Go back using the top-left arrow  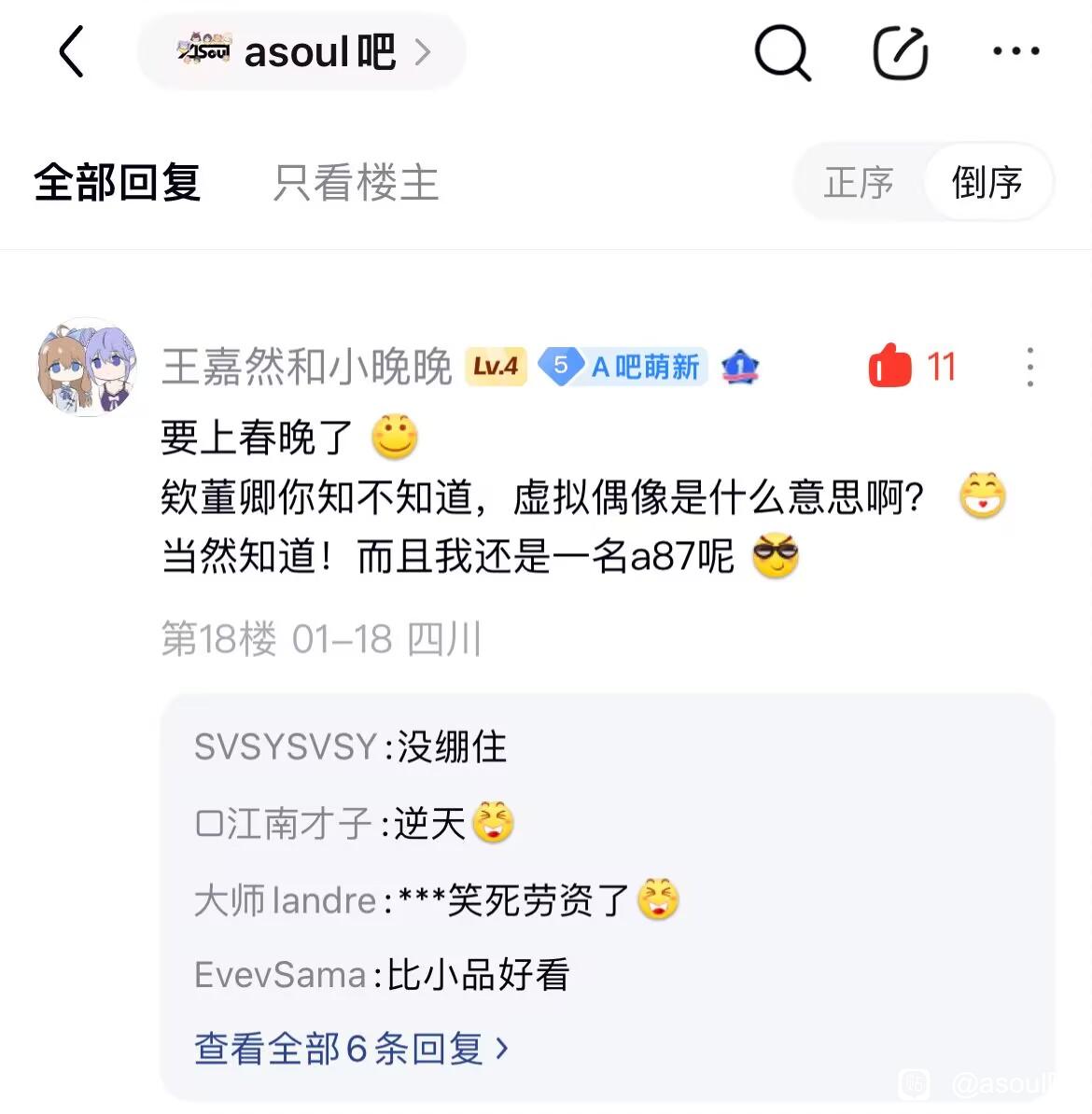(72, 51)
